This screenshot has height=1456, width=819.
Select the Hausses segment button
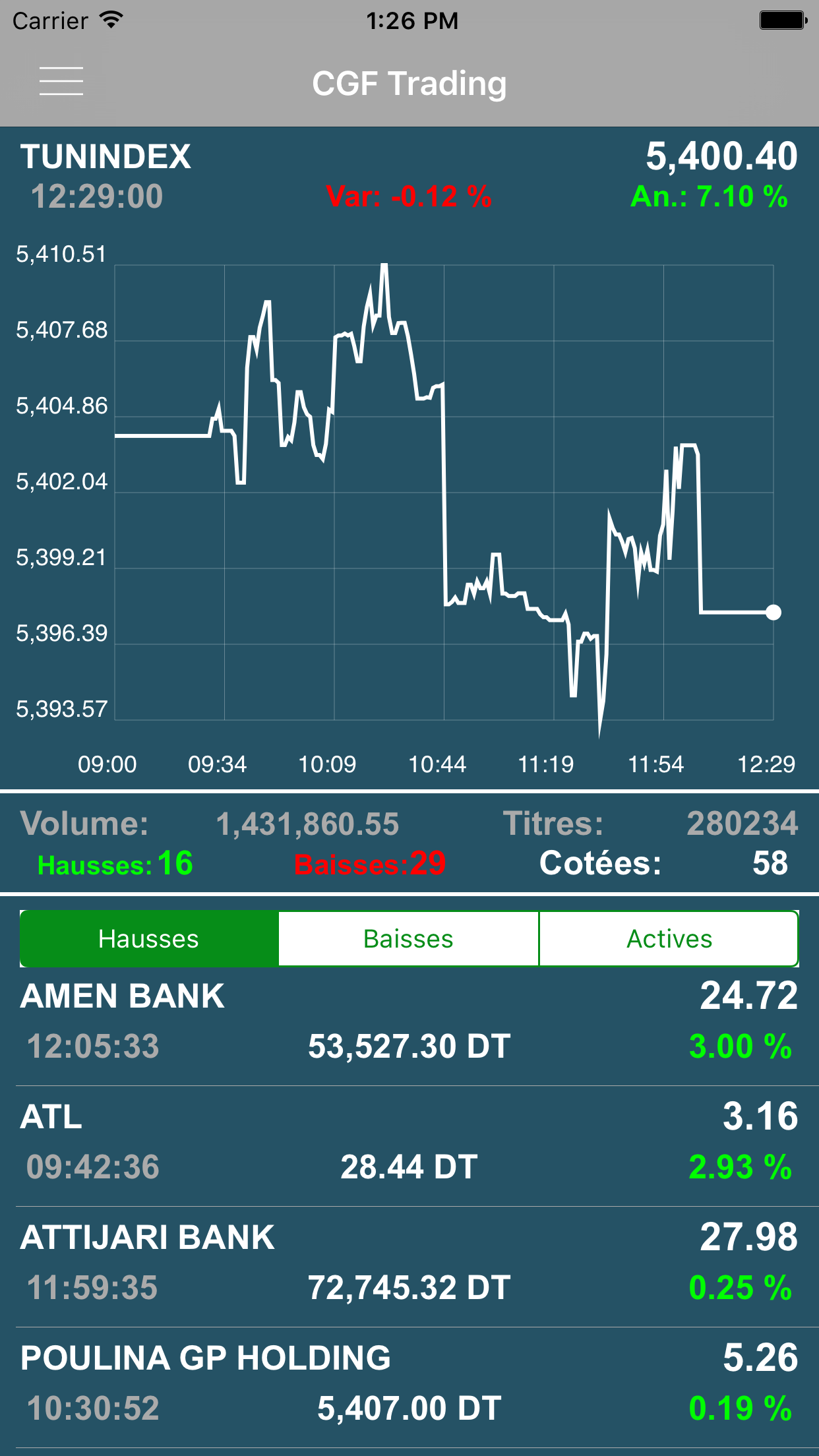(148, 938)
